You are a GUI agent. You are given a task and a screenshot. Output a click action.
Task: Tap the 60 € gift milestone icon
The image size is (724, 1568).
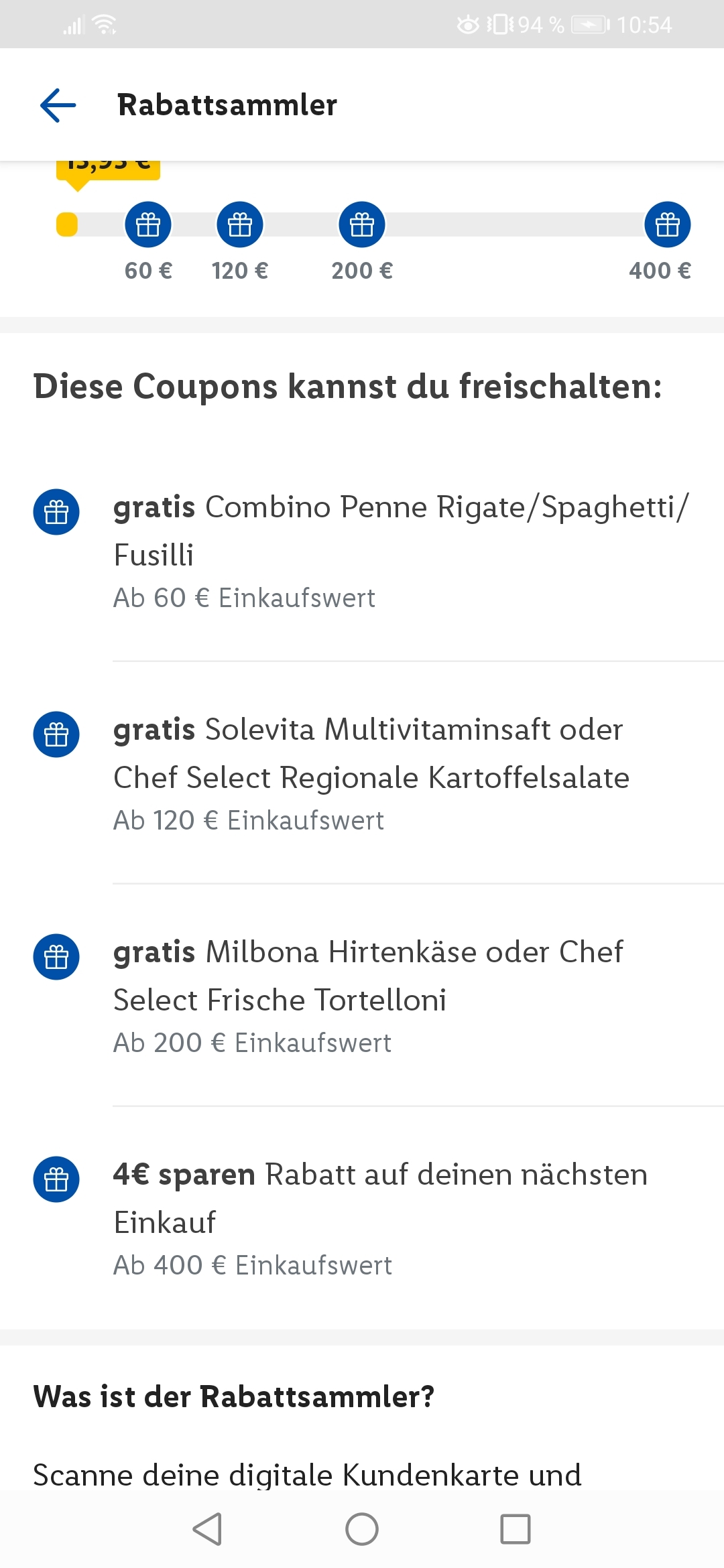point(148,224)
